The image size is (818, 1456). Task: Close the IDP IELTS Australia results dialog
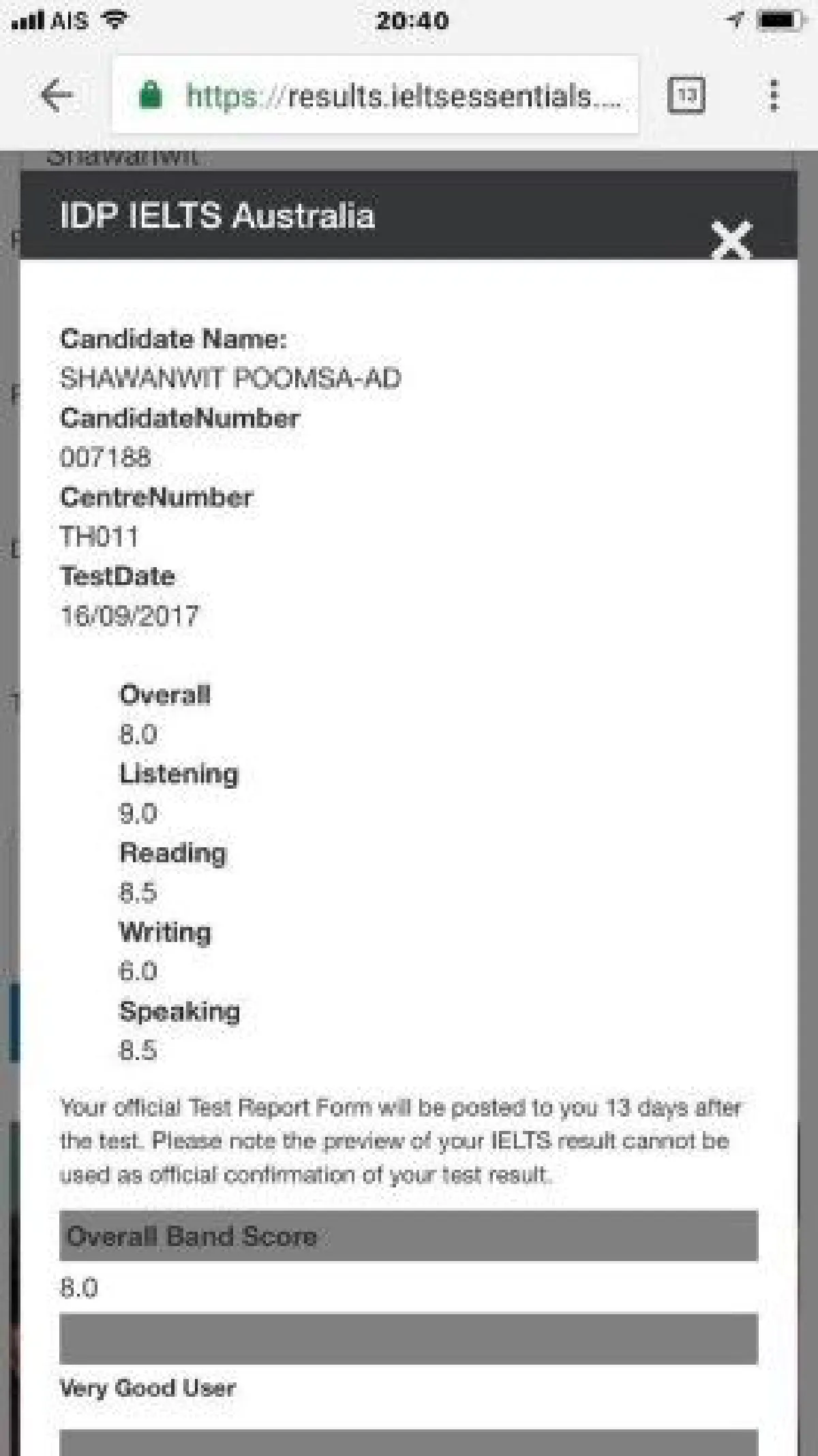click(x=731, y=239)
